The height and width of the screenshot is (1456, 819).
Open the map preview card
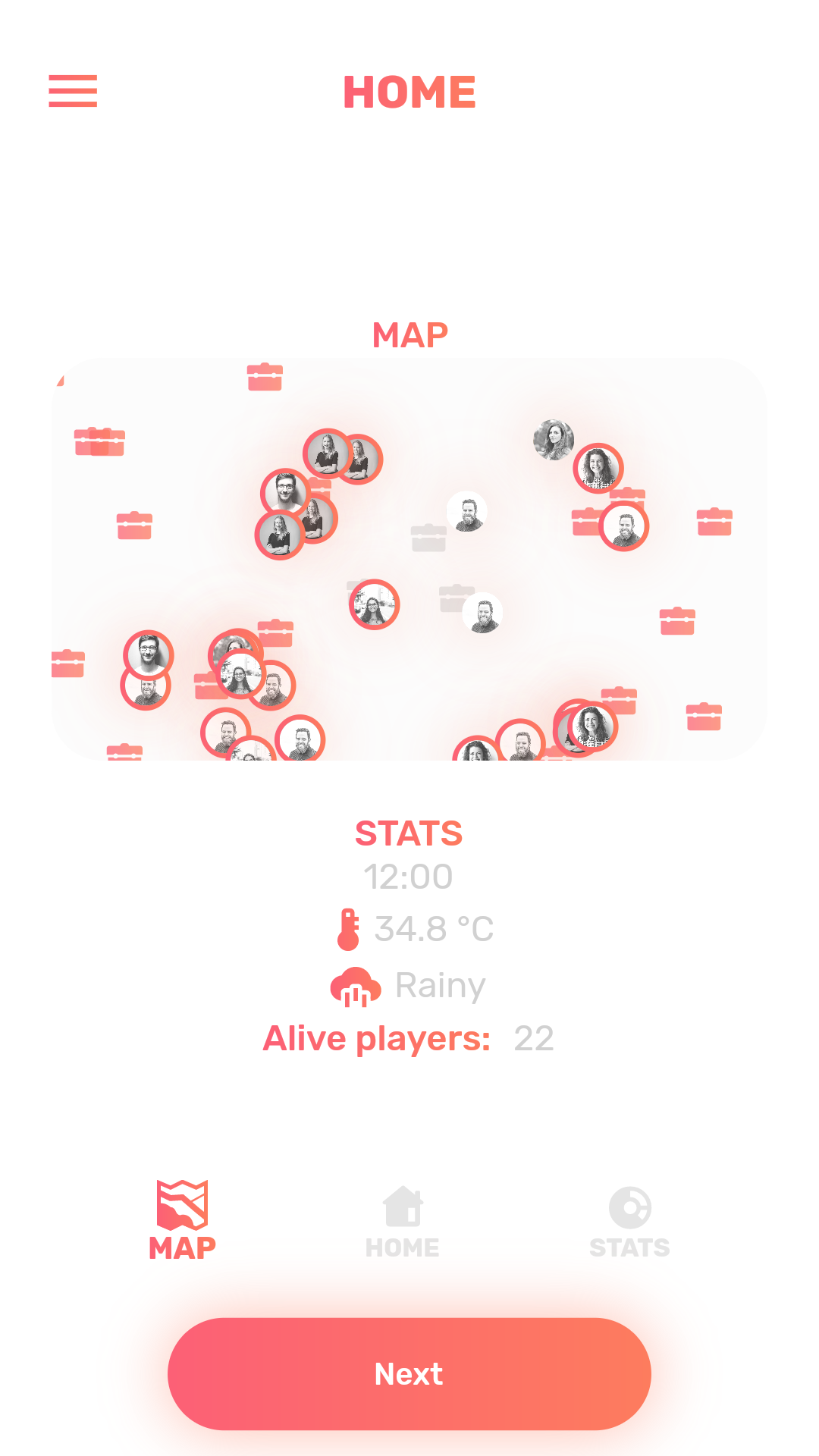coord(409,559)
